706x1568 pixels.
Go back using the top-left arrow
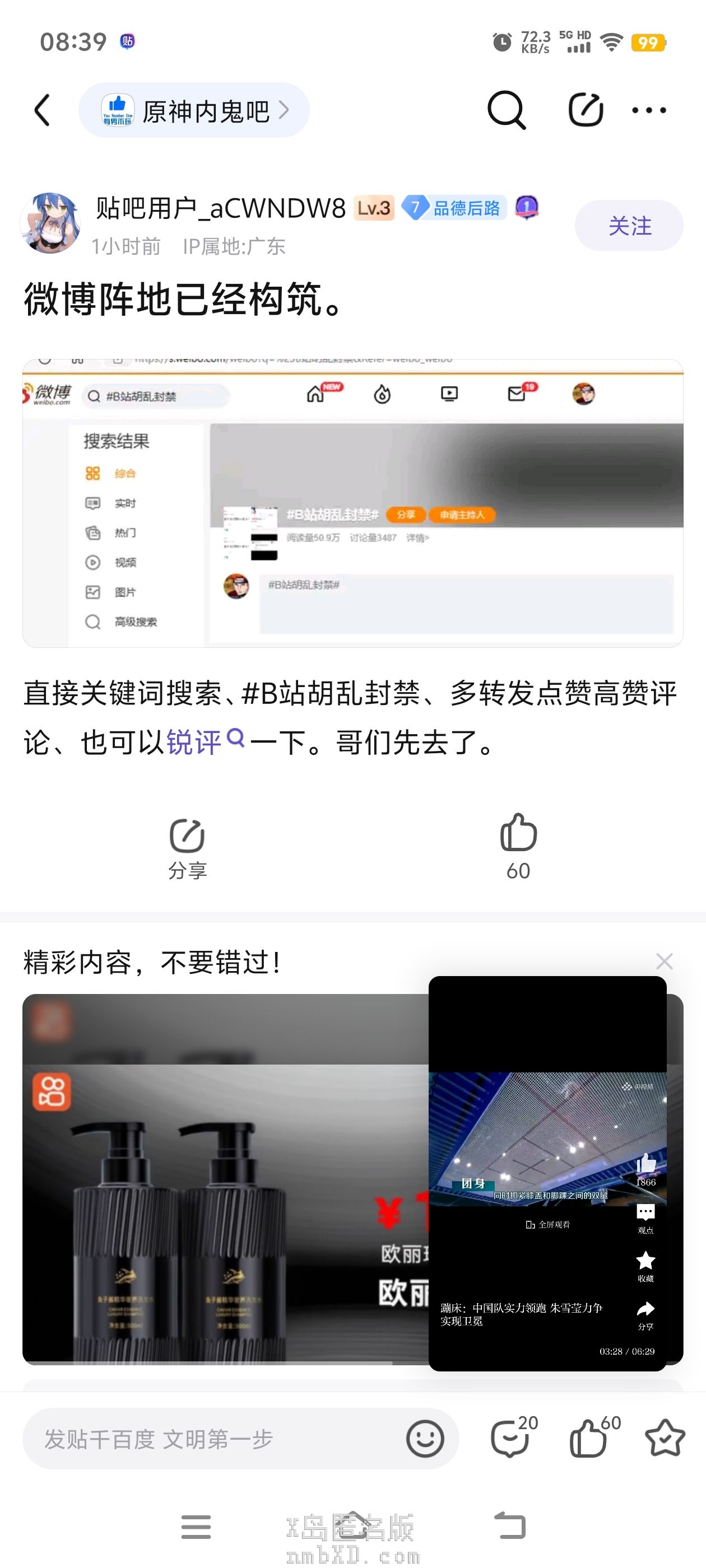(x=43, y=110)
